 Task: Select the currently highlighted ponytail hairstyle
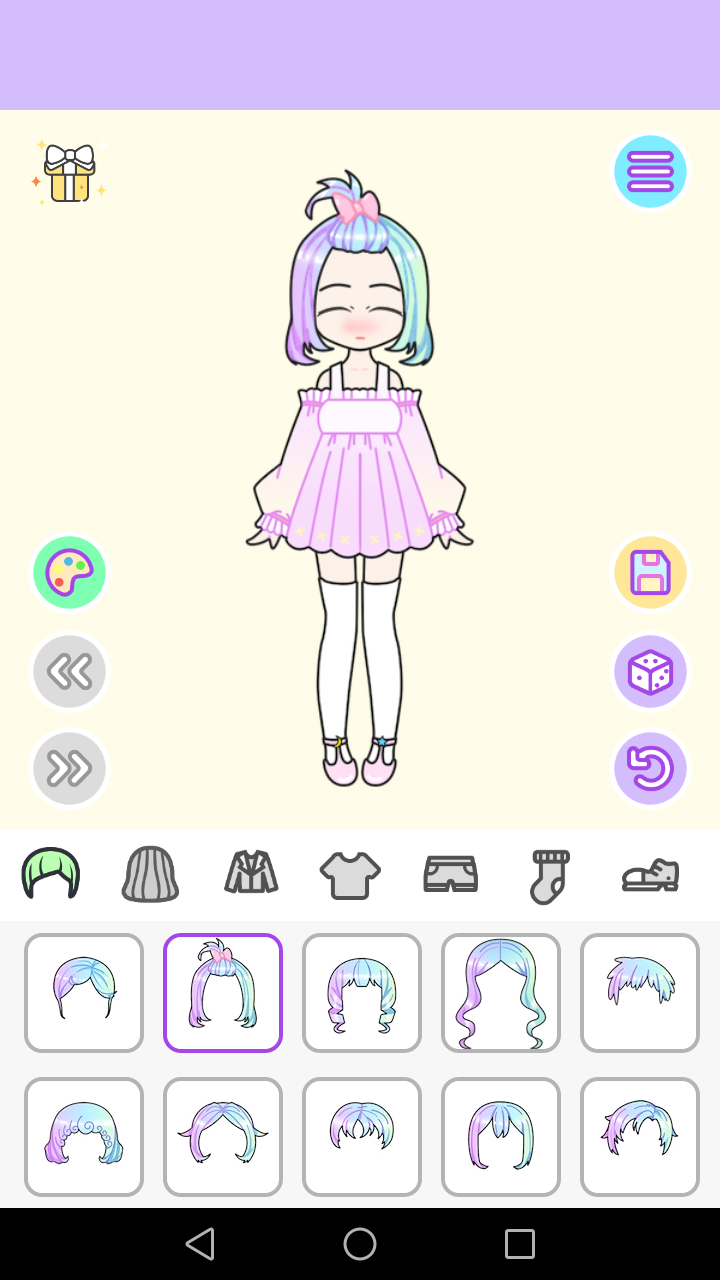click(222, 992)
